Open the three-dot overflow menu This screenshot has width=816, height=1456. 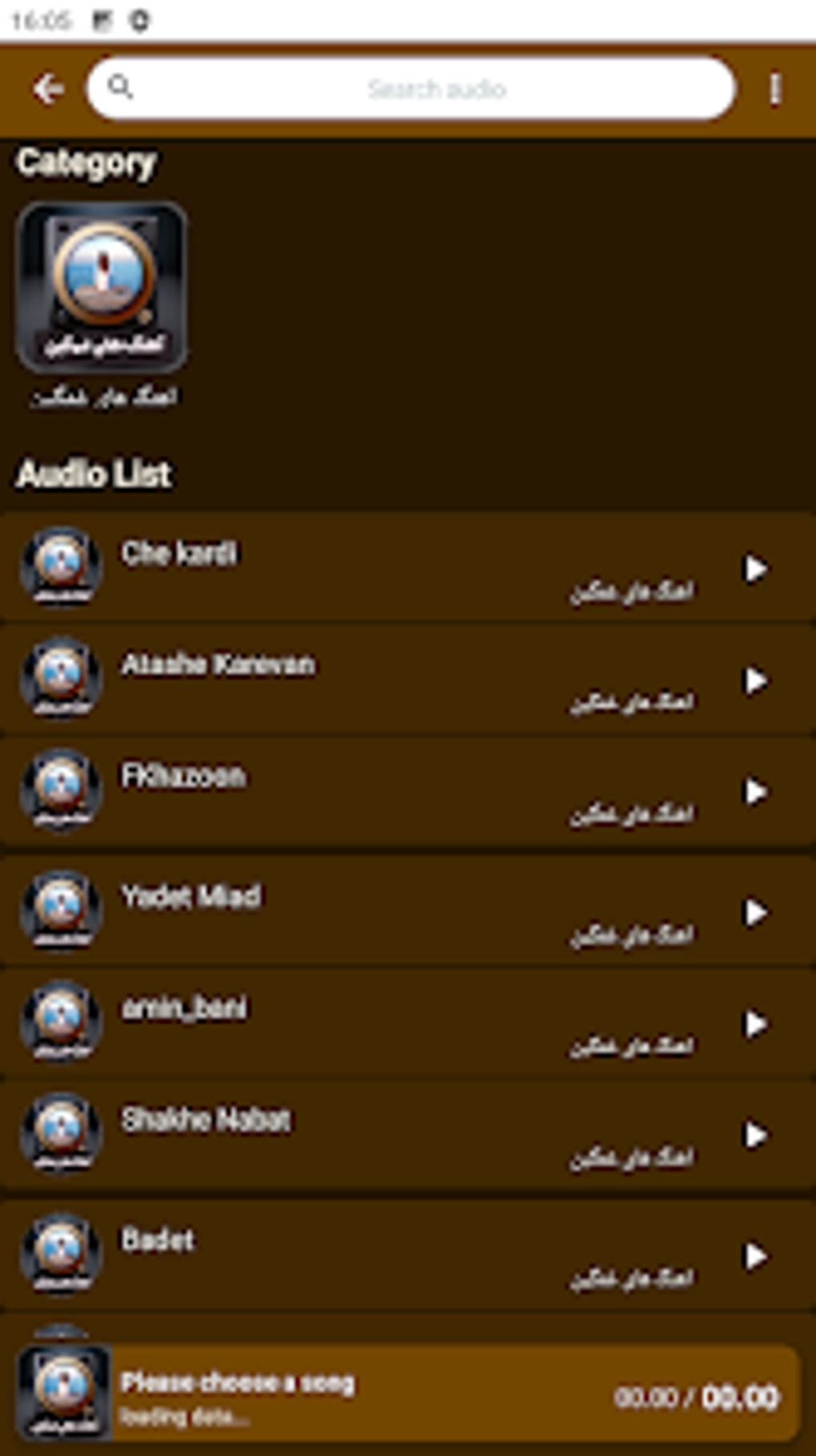774,89
